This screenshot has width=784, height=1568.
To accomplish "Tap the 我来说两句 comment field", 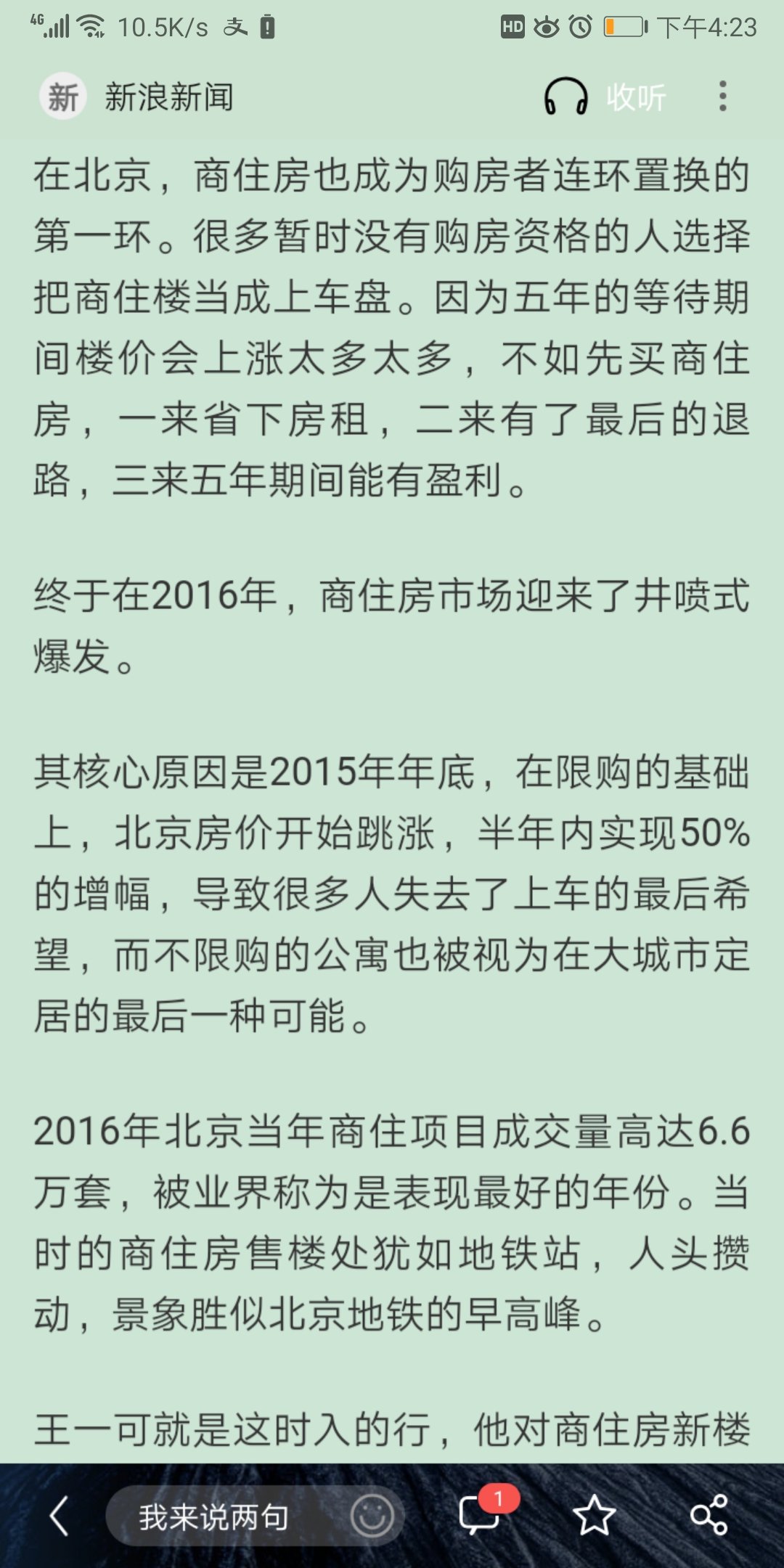I will 214,1516.
